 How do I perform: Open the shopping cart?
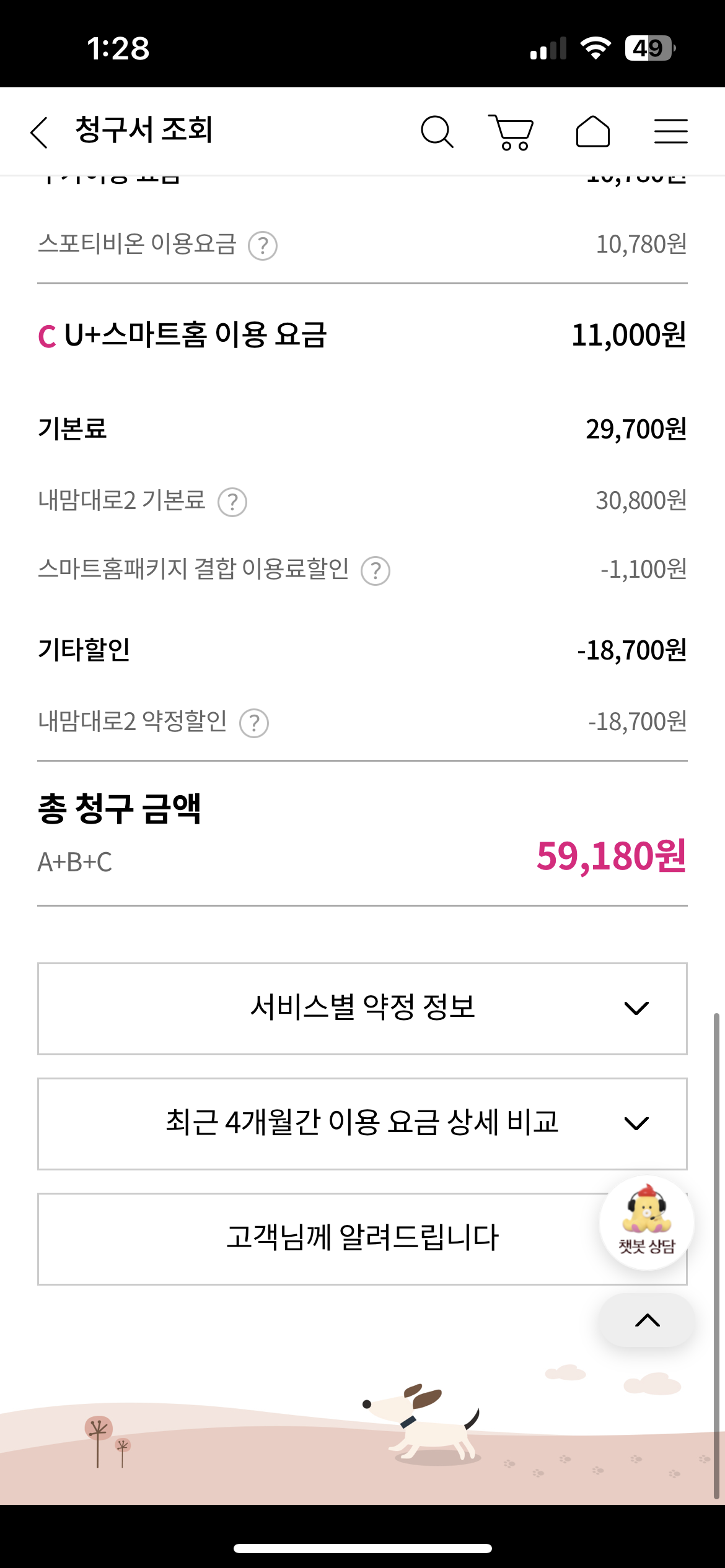pos(511,132)
